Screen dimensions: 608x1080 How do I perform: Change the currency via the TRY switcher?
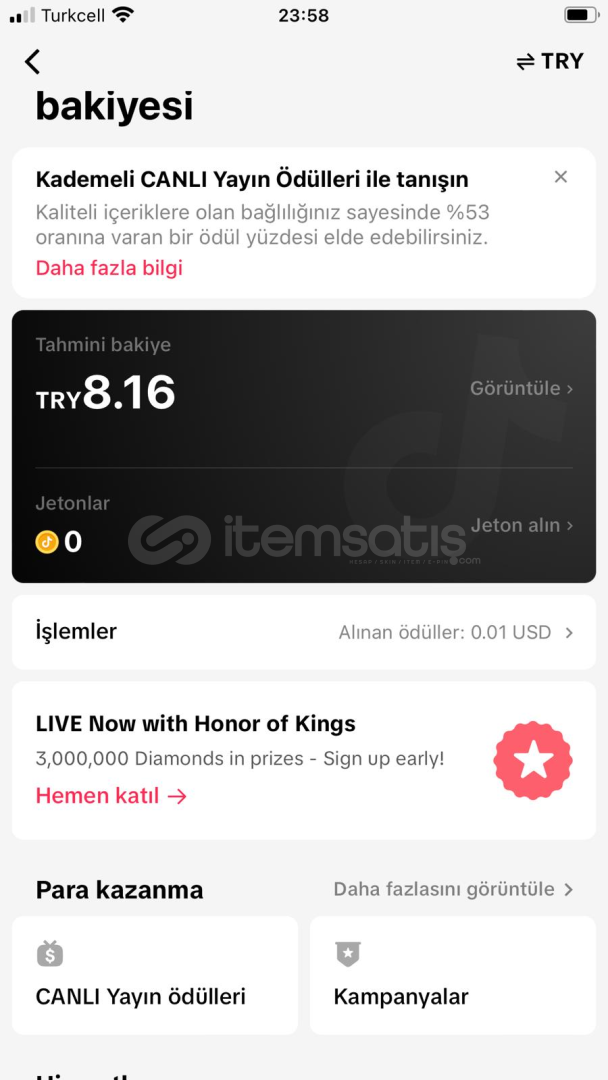549,61
